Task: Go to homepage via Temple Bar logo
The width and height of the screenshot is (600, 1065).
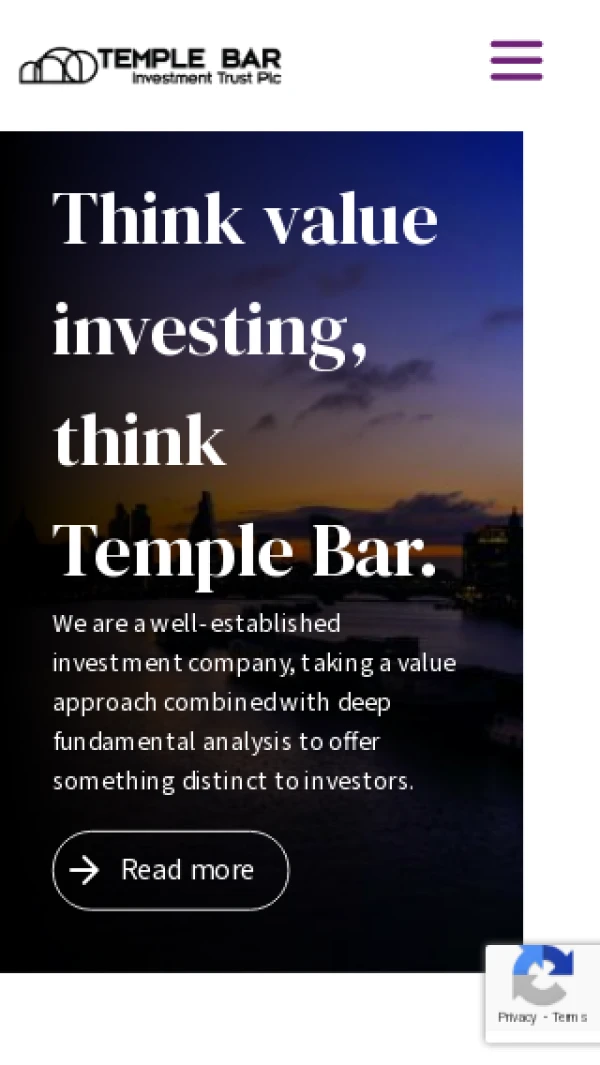Action: click(x=150, y=65)
